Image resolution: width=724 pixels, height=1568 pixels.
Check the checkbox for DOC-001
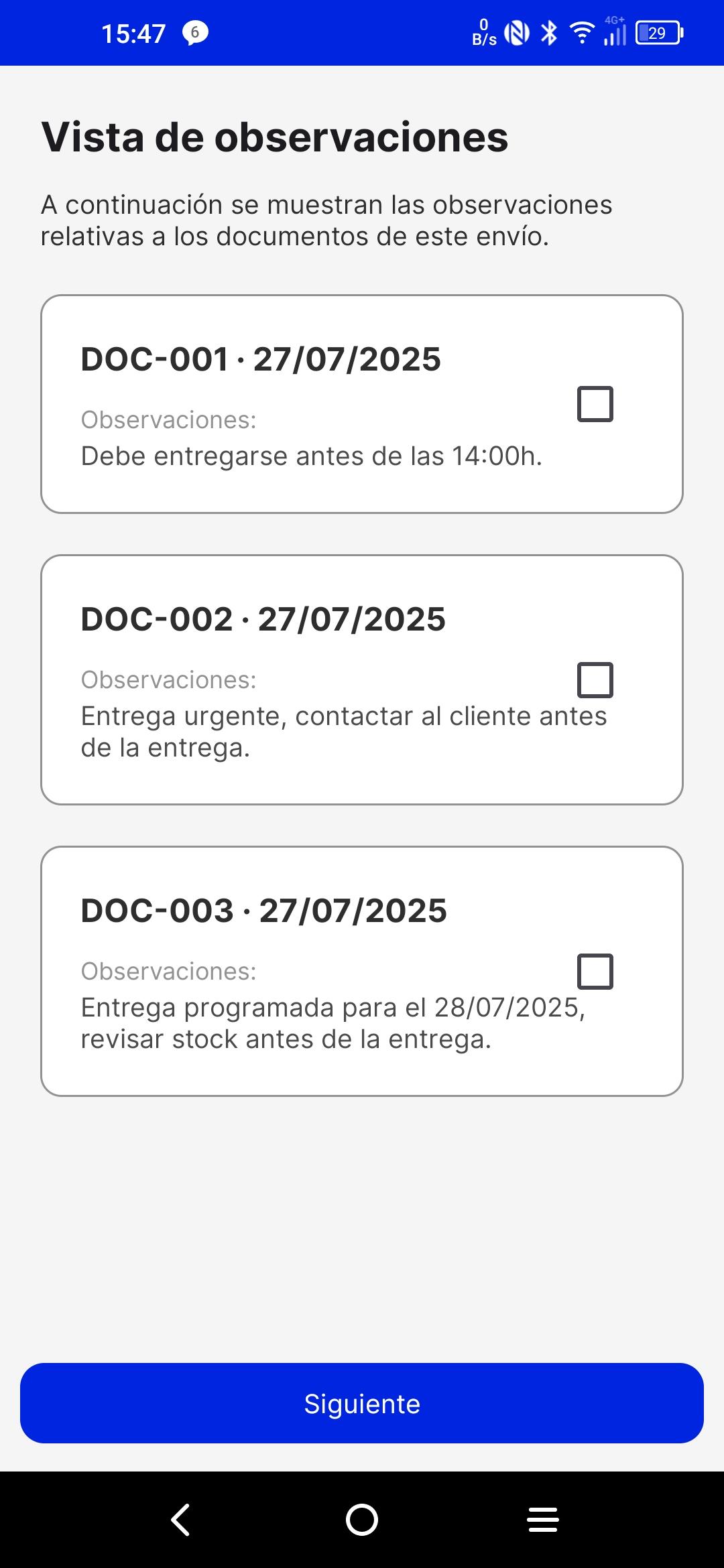(594, 403)
